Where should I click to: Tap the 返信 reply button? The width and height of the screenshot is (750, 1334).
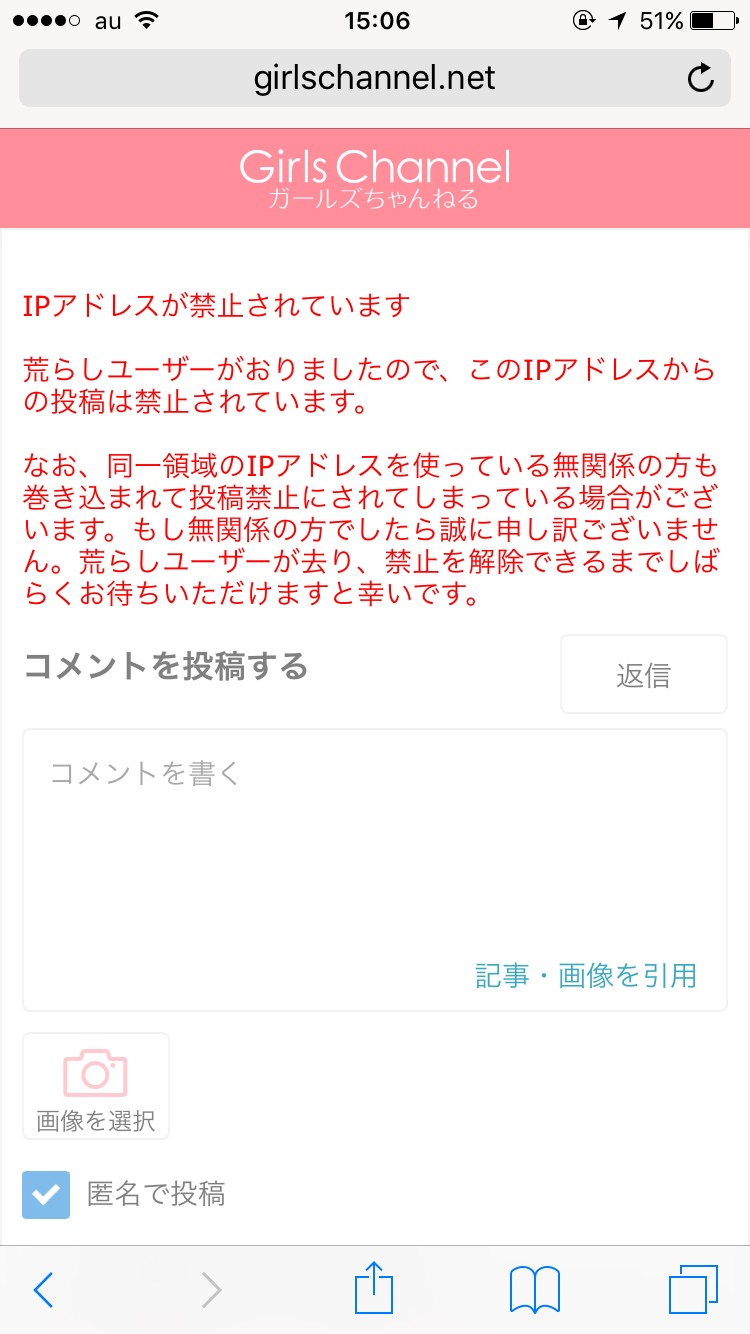pyautogui.click(x=644, y=674)
